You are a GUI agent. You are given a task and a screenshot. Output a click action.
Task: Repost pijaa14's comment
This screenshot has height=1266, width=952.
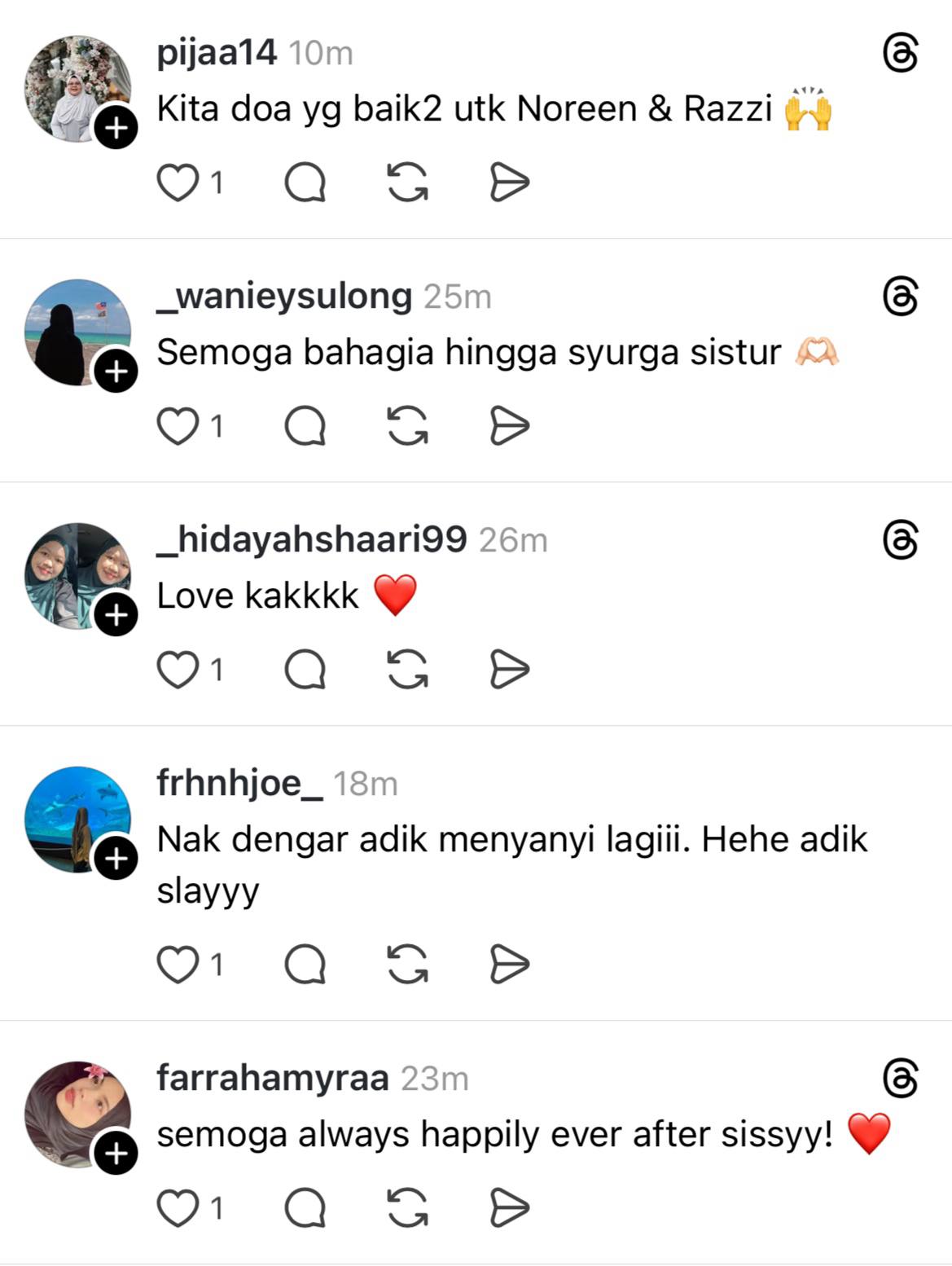click(407, 182)
